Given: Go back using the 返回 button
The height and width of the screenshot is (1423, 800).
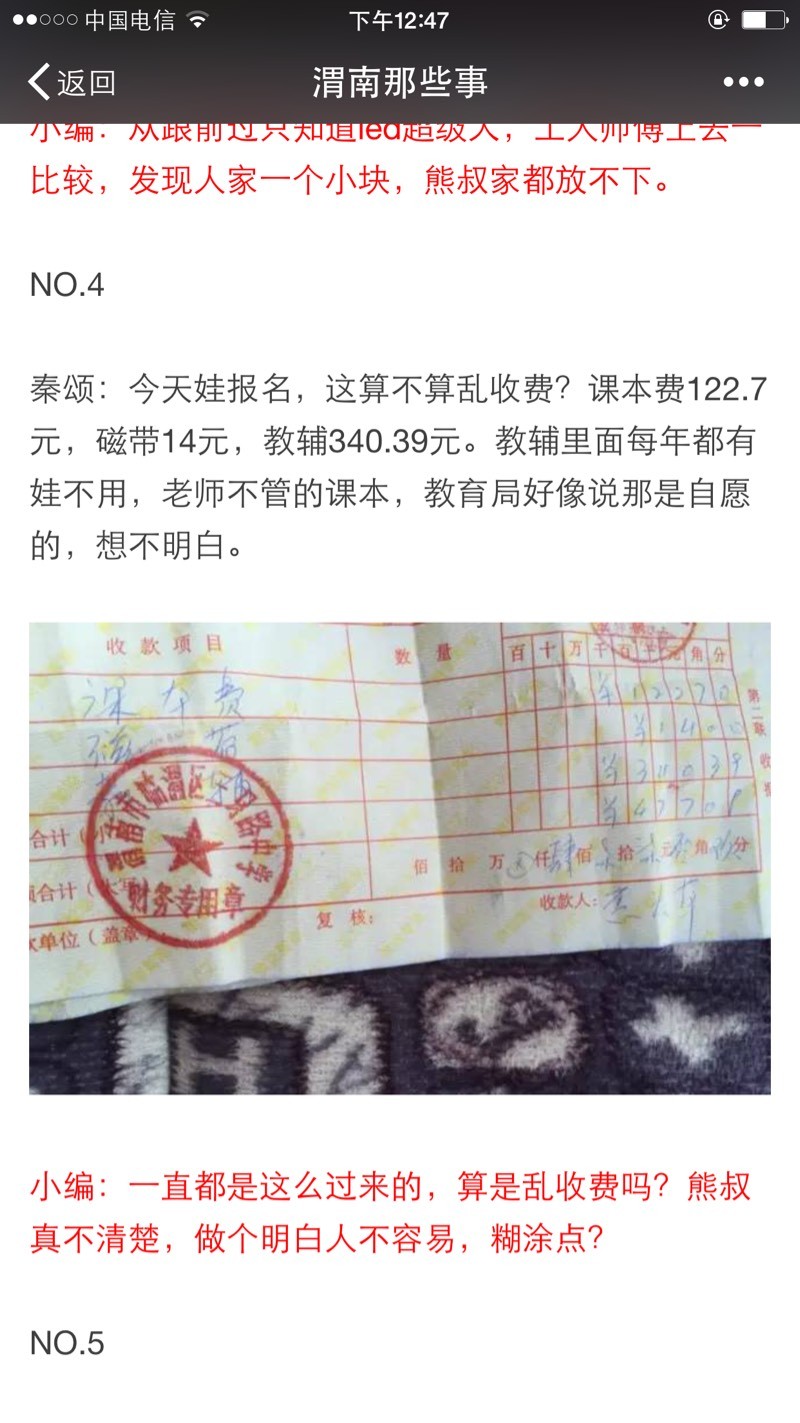Looking at the screenshot, I should coord(72,82).
